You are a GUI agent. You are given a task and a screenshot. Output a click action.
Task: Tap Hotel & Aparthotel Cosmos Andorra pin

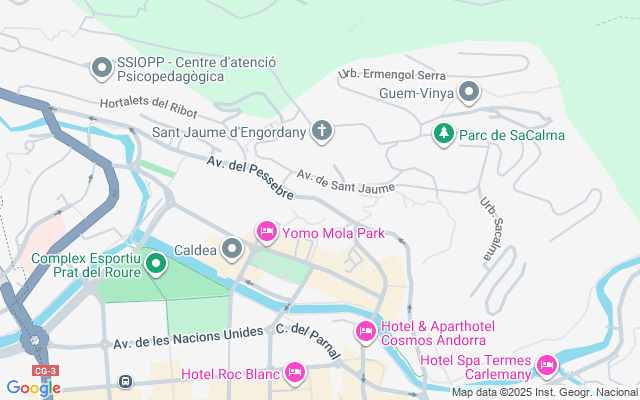[366, 332]
